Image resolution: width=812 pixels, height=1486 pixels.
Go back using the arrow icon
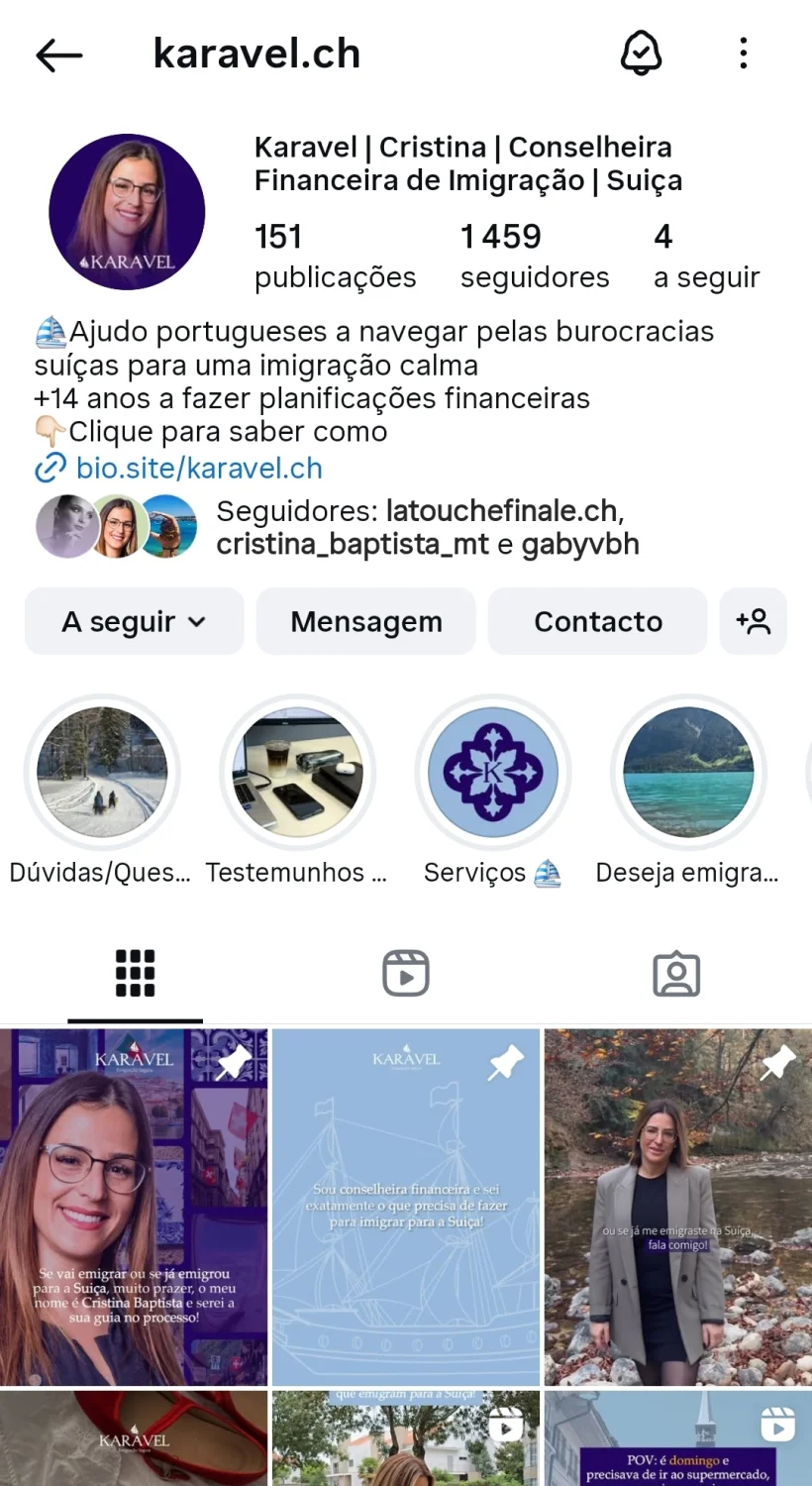(58, 55)
